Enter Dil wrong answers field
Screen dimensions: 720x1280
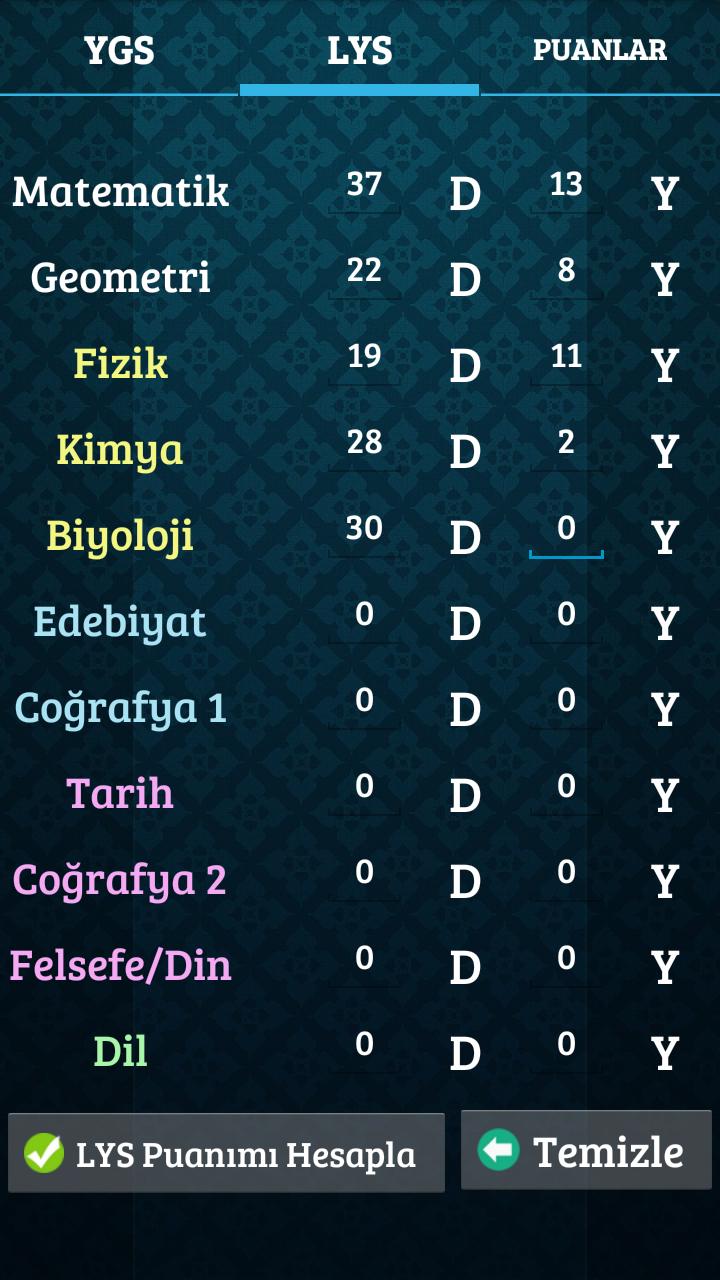click(x=566, y=1047)
